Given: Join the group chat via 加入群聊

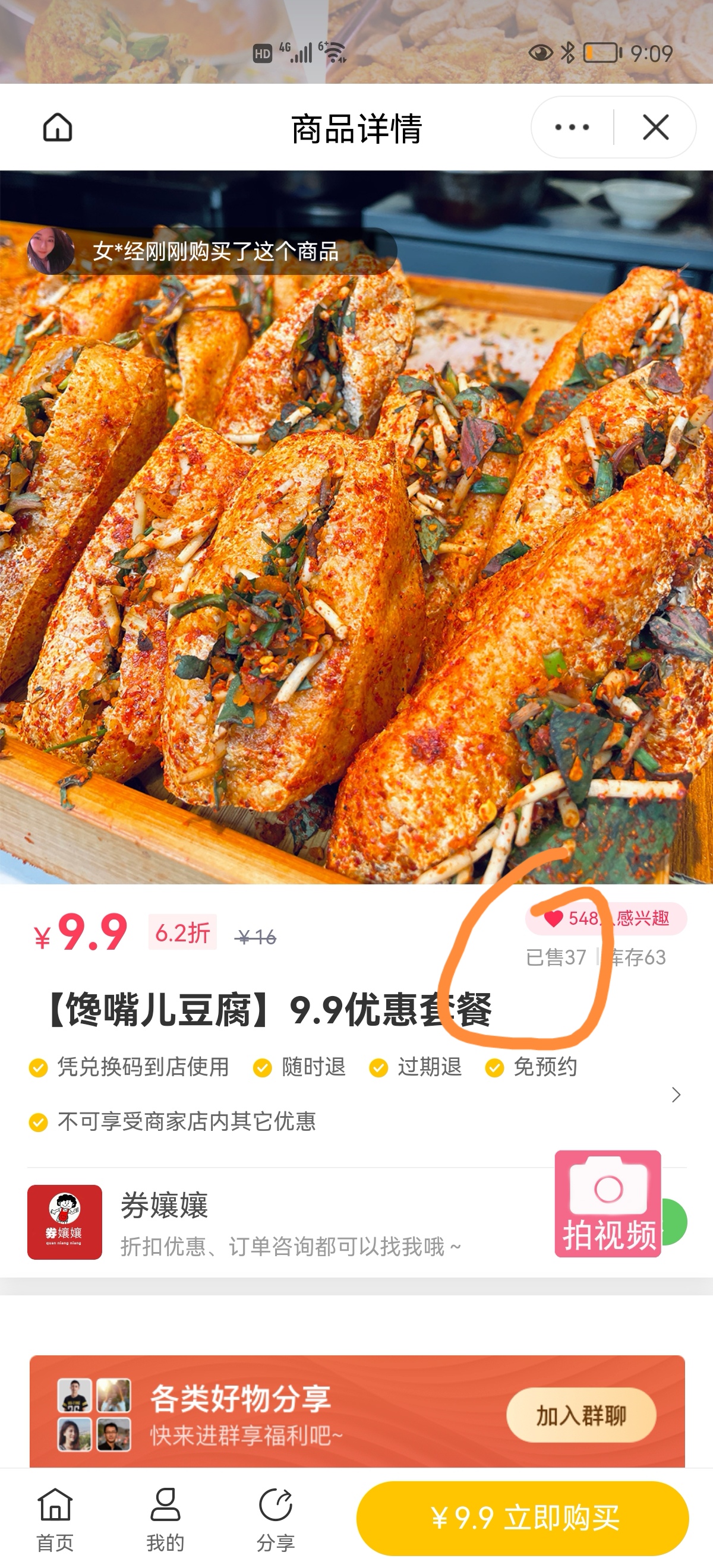Looking at the screenshot, I should point(581,1415).
